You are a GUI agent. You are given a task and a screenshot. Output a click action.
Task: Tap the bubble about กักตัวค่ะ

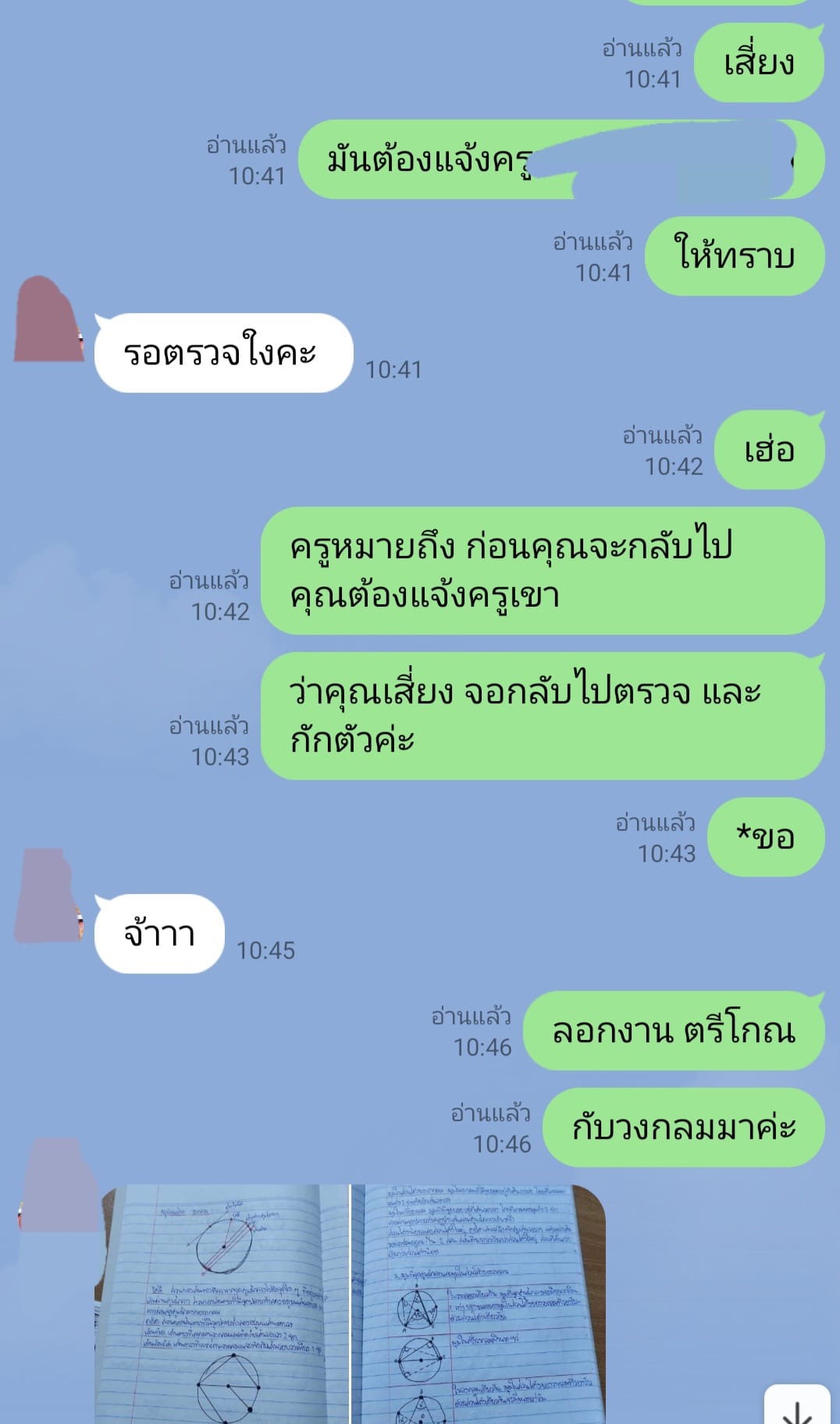546,718
